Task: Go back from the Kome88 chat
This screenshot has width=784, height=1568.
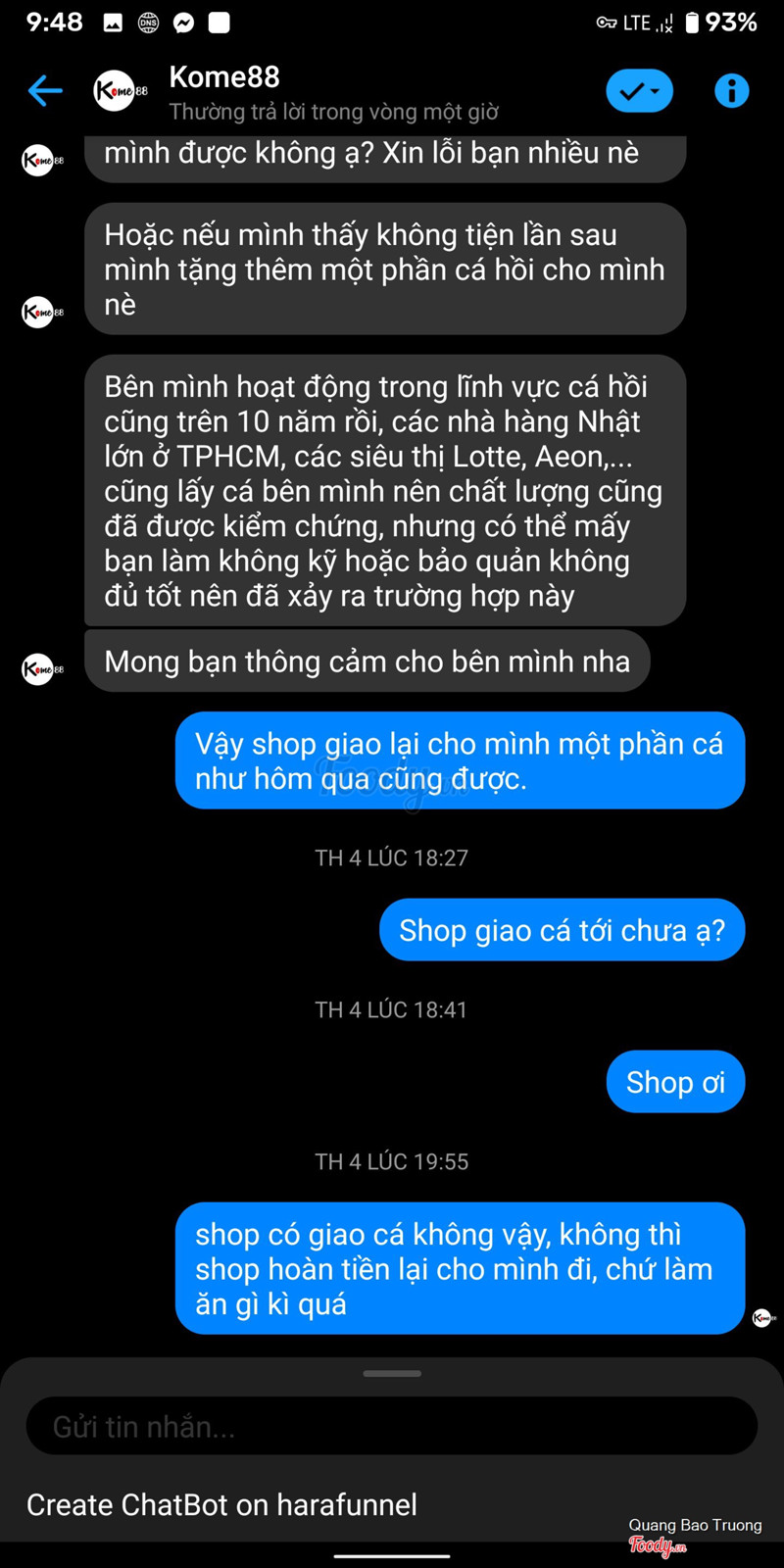Action: (x=45, y=91)
